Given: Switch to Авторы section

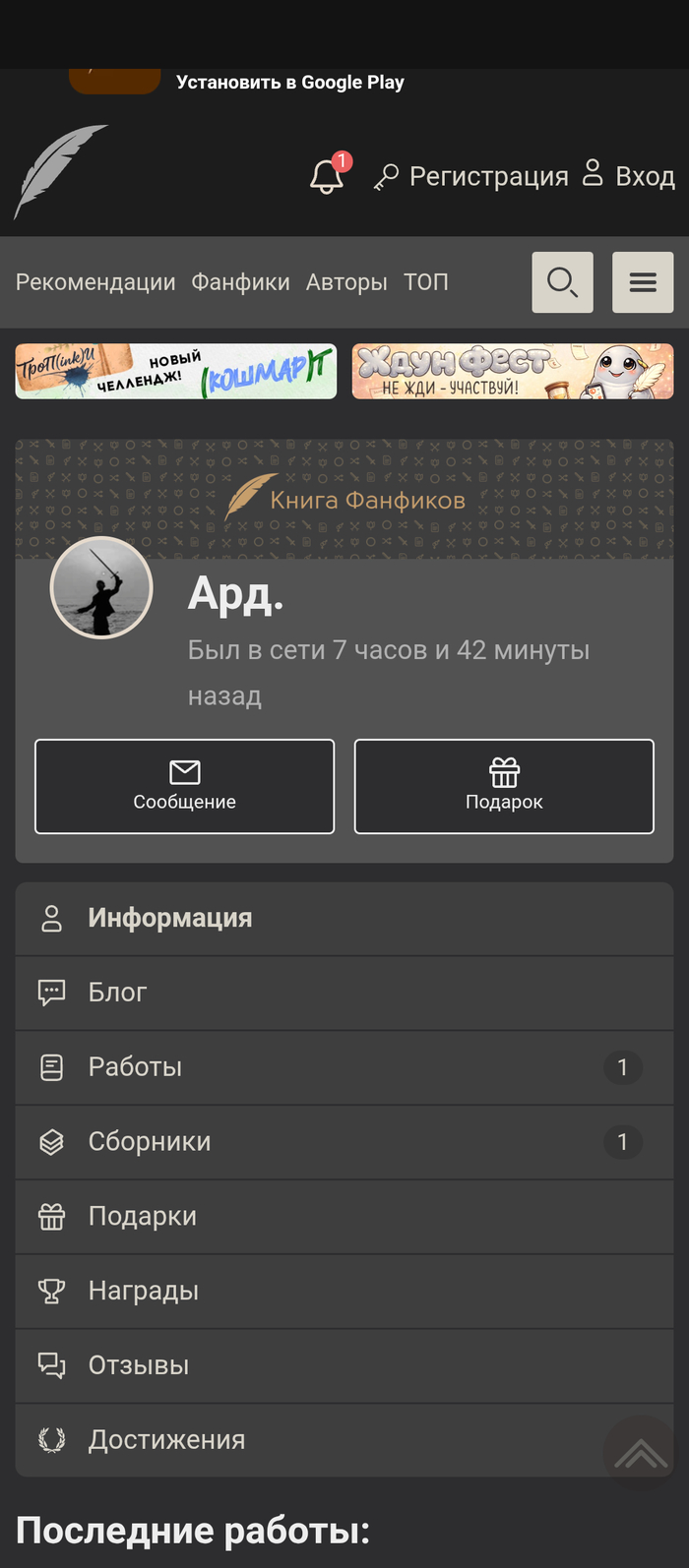Looking at the screenshot, I should 346,282.
